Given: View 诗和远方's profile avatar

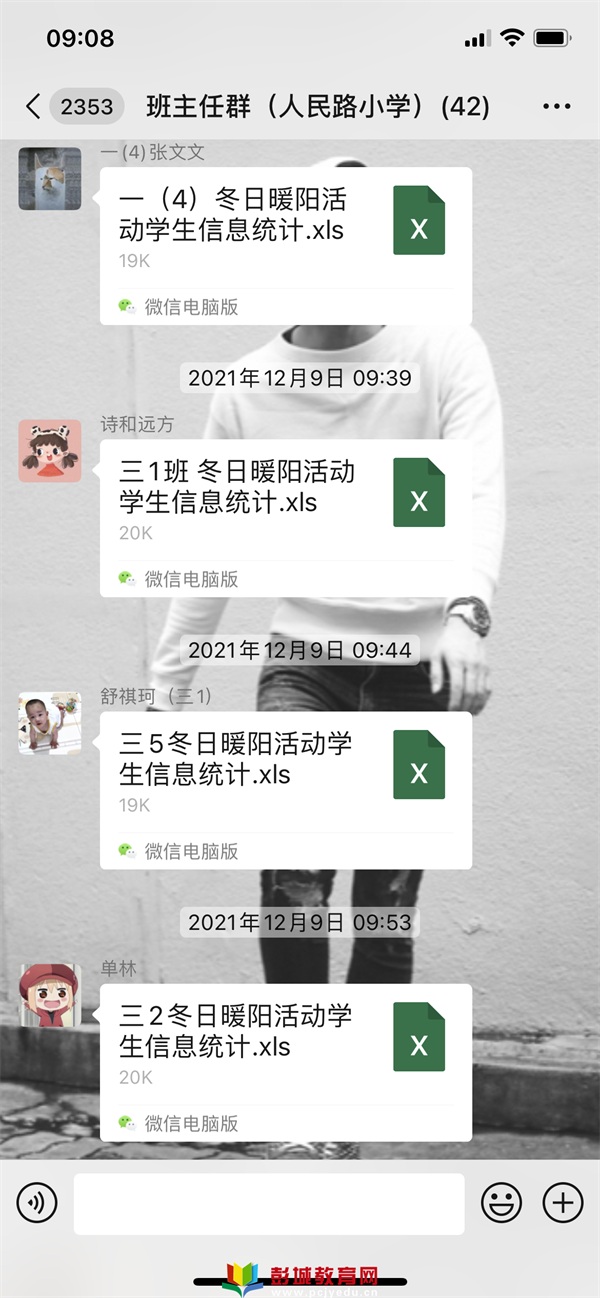Looking at the screenshot, I should [x=50, y=451].
